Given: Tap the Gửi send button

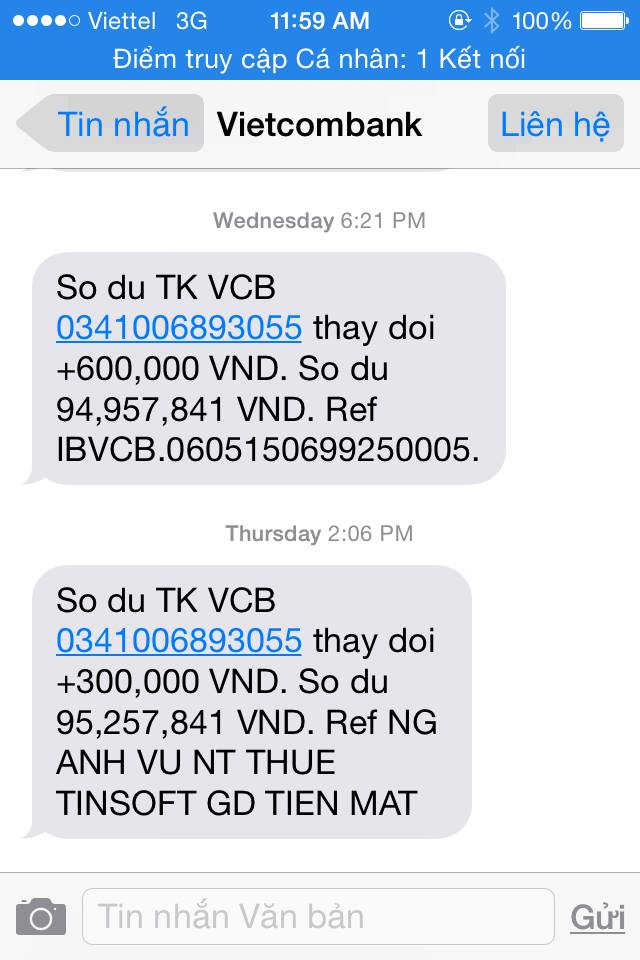Looking at the screenshot, I should coord(597,916).
